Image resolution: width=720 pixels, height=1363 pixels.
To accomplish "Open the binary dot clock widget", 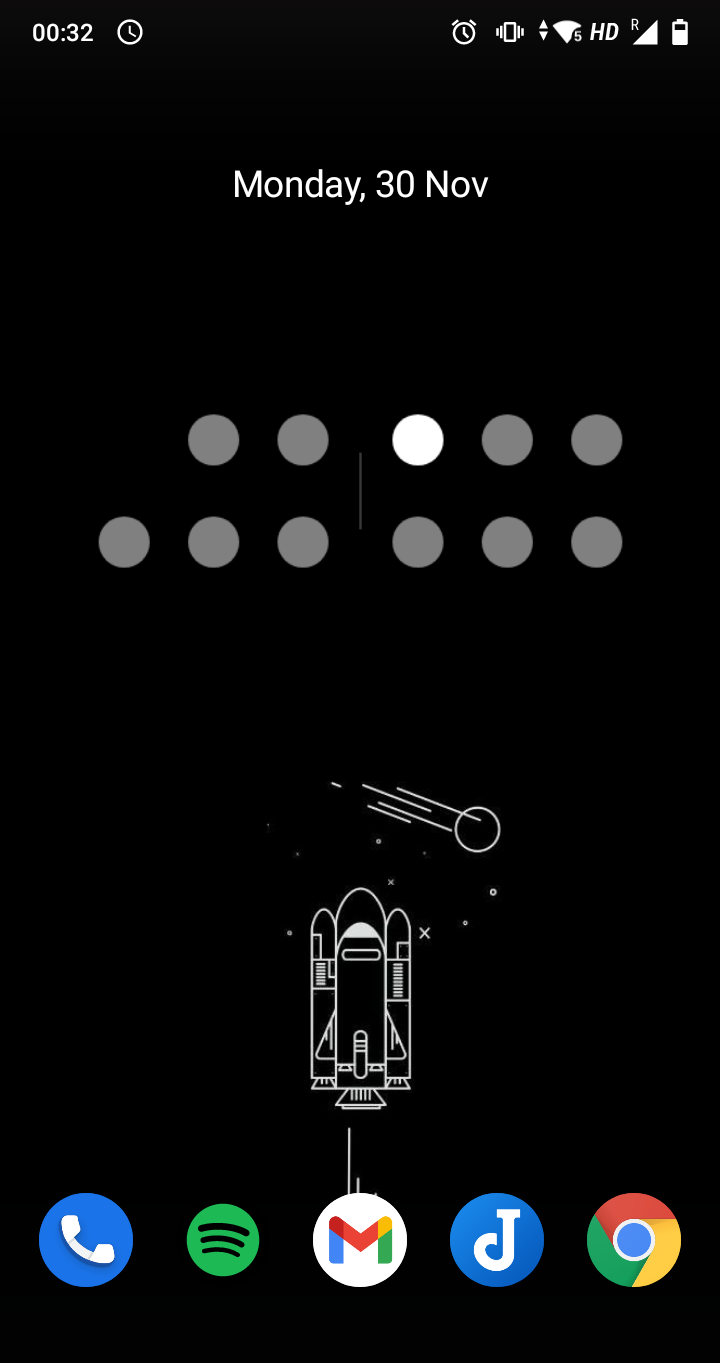I will pyautogui.click(x=360, y=491).
